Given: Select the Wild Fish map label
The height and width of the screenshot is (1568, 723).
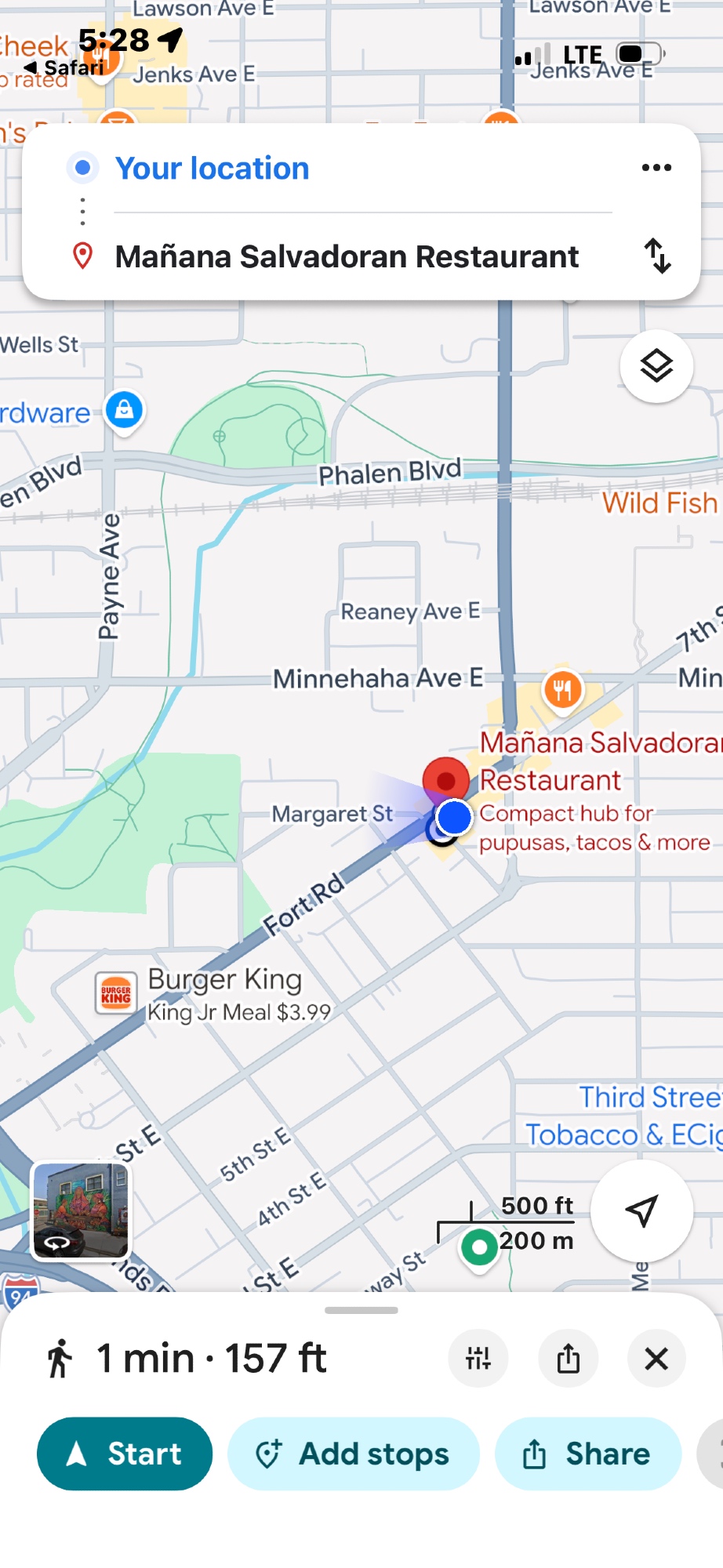Looking at the screenshot, I should [659, 503].
